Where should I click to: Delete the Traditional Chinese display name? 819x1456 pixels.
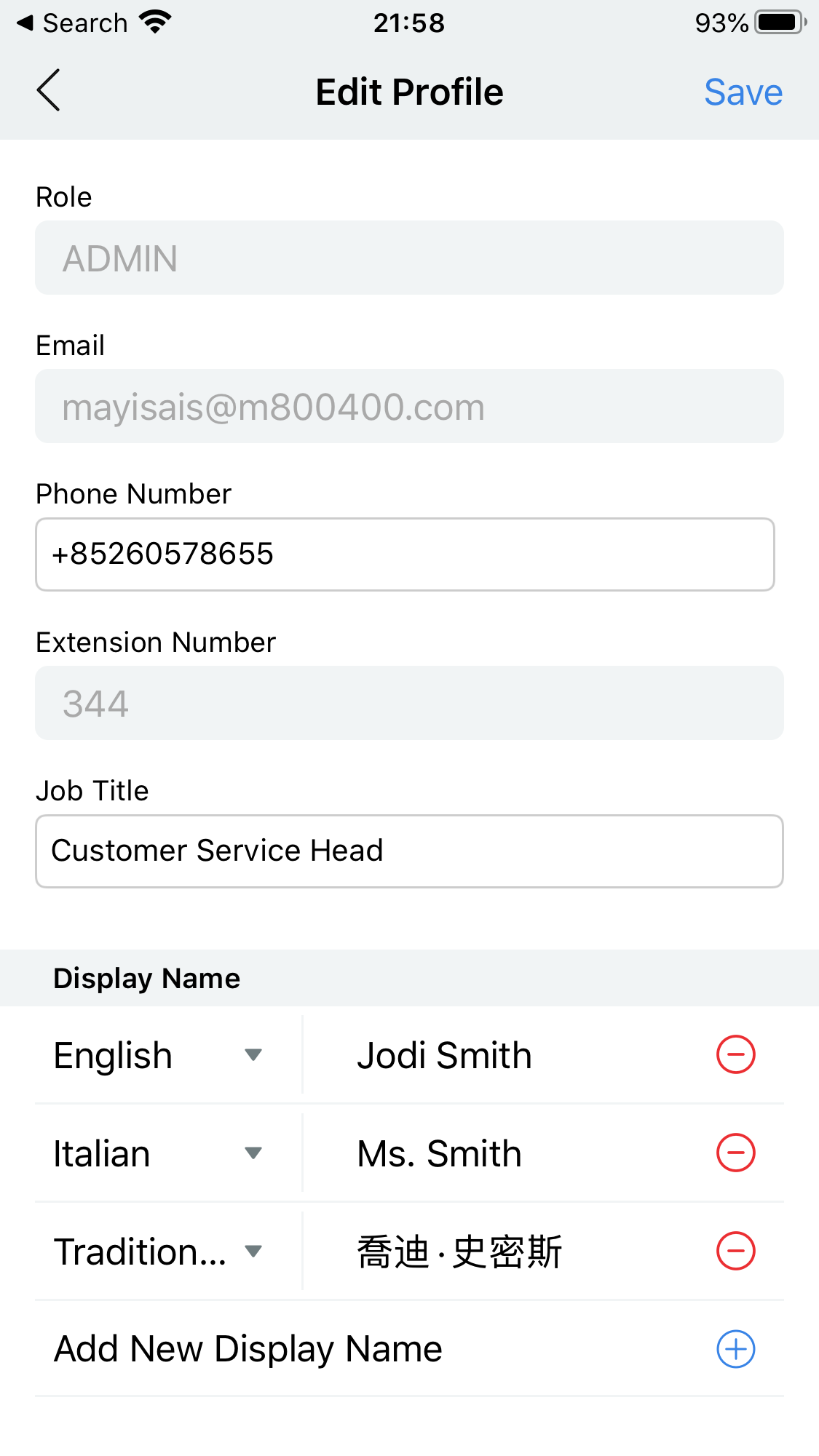pyautogui.click(x=736, y=1251)
